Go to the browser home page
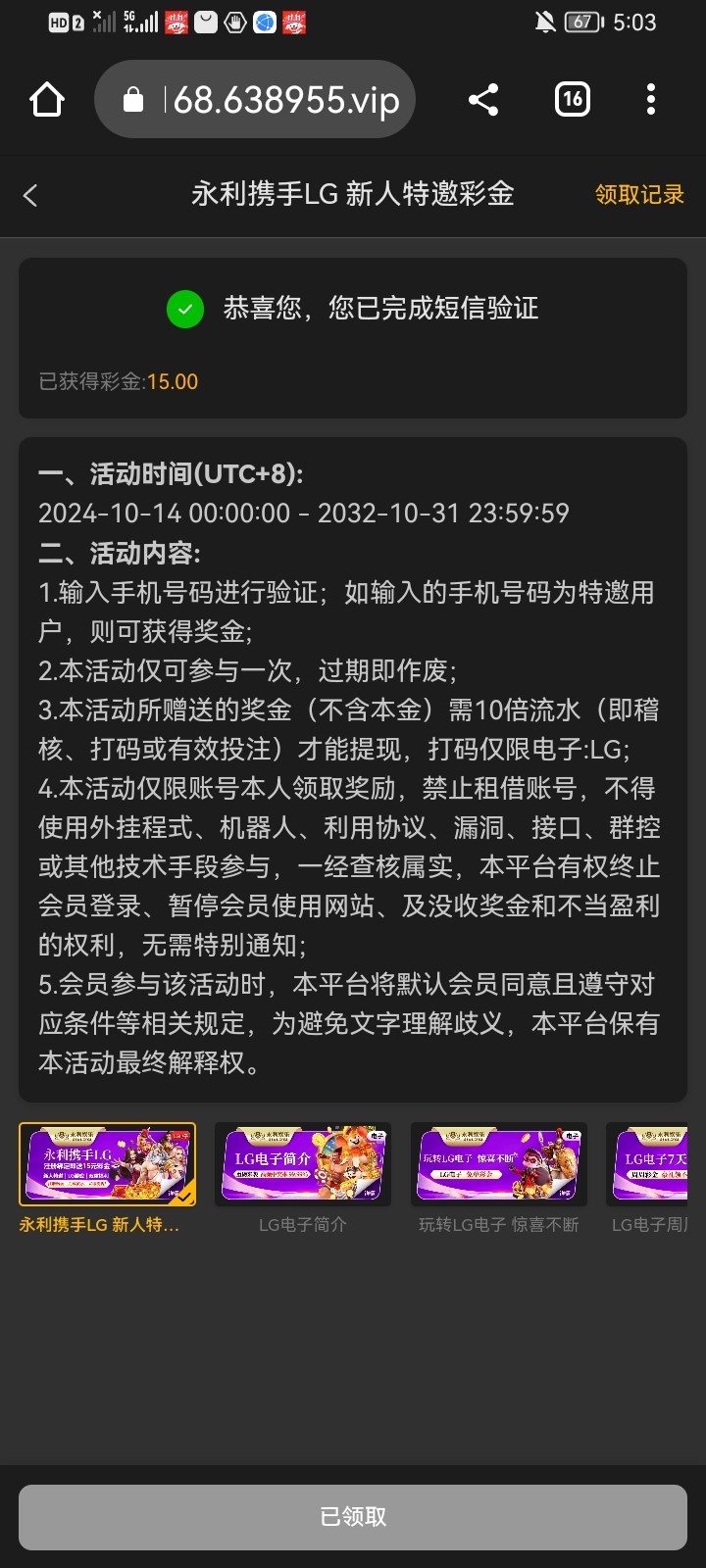Image resolution: width=706 pixels, height=1568 pixels. [x=47, y=99]
